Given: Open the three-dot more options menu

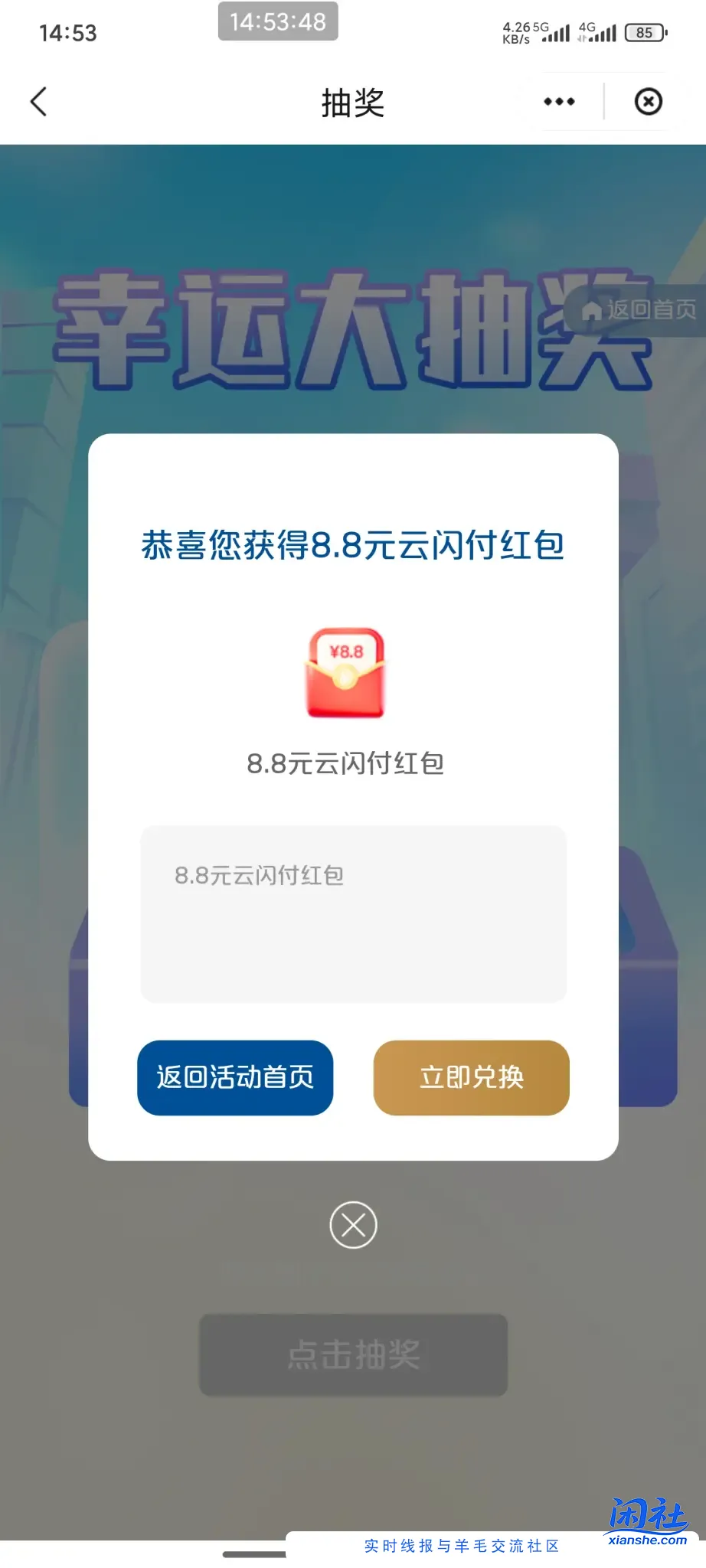Looking at the screenshot, I should point(557,100).
